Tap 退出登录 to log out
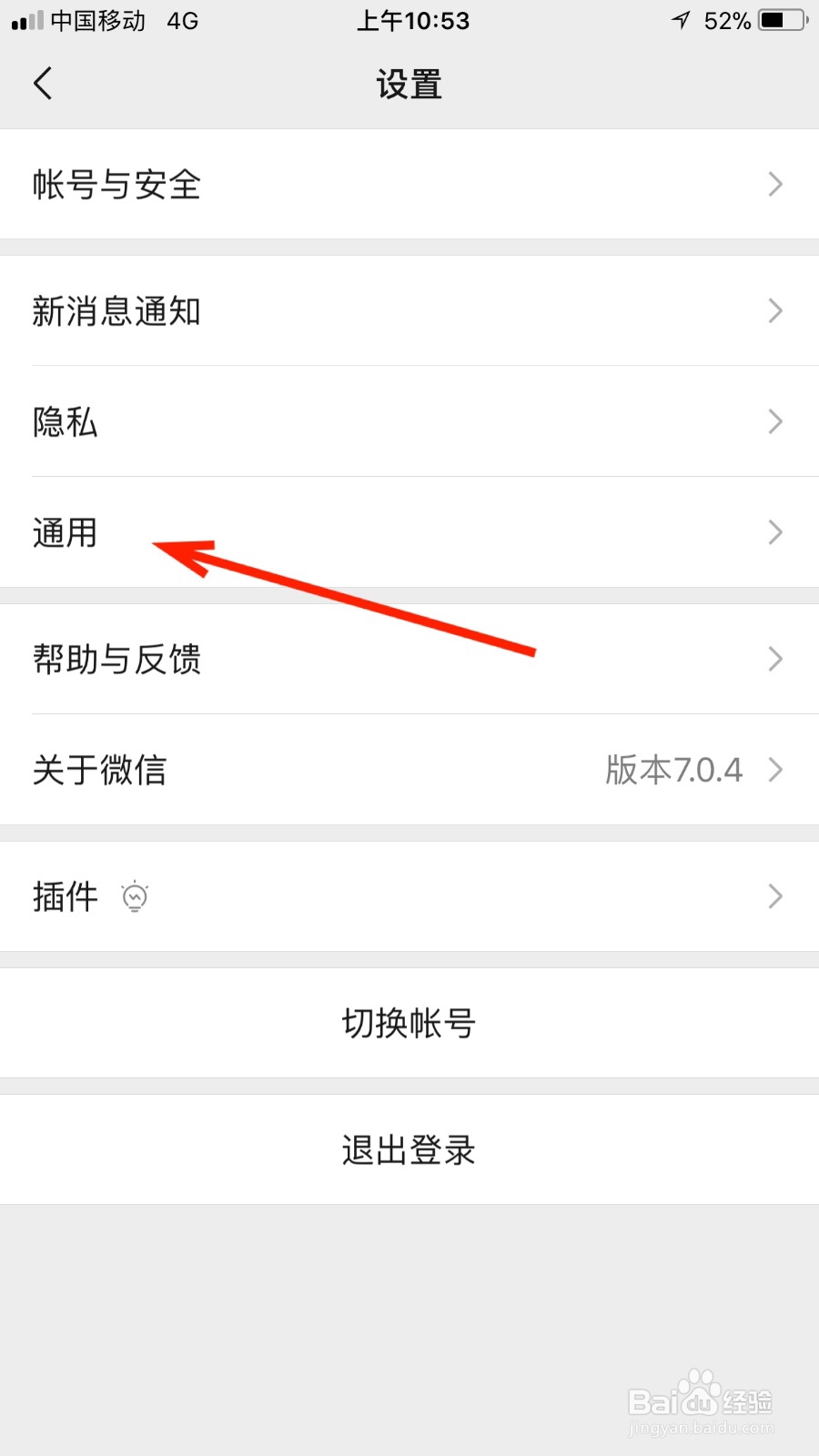The width and height of the screenshot is (819, 1456). (409, 1149)
